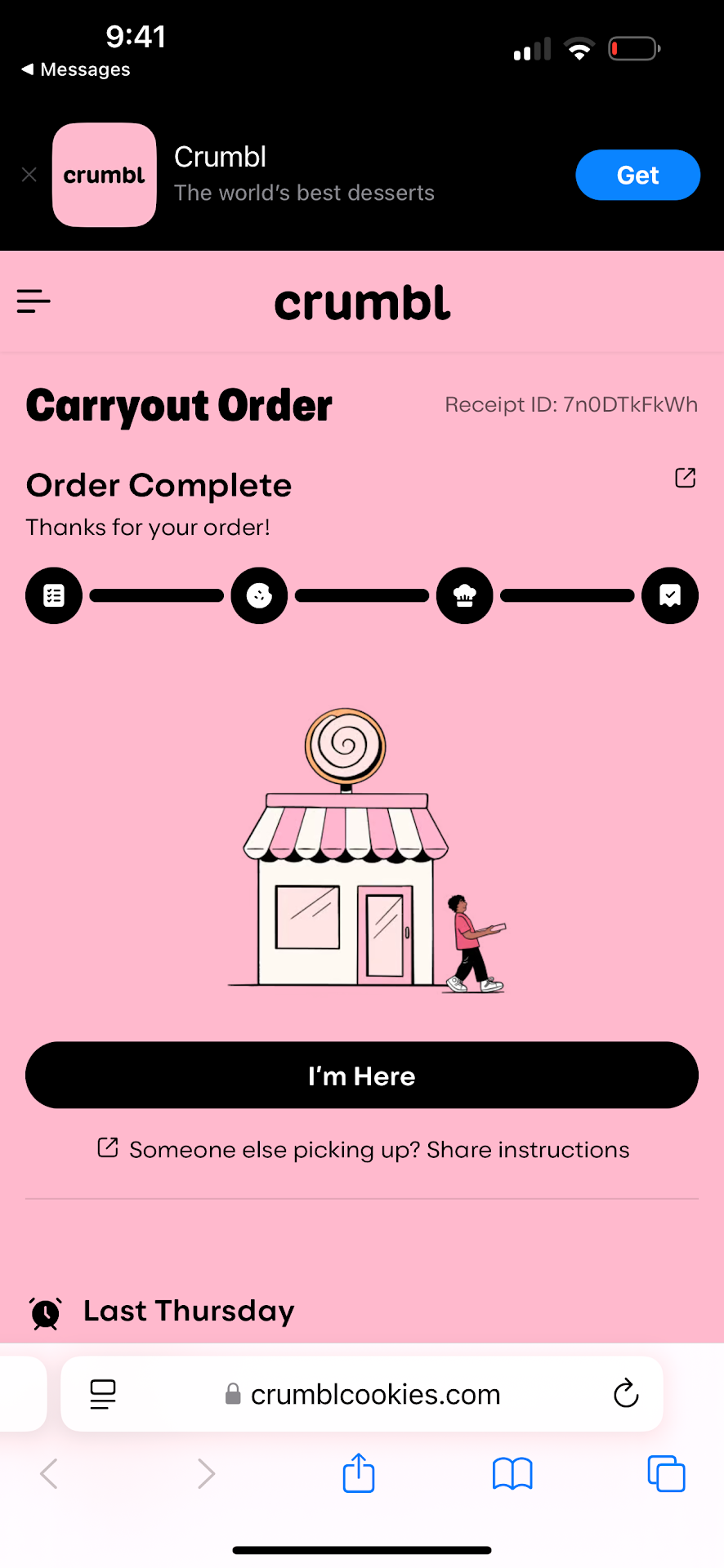
Task: Reload the crumblcookies.com page
Action: pyautogui.click(x=626, y=1394)
